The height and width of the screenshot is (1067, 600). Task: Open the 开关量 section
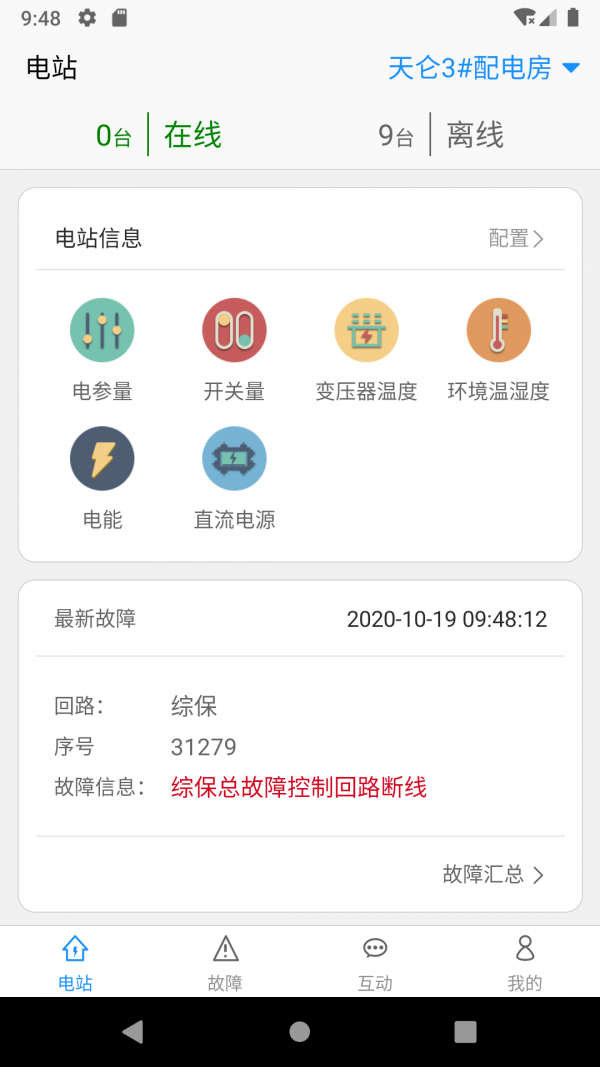click(234, 349)
